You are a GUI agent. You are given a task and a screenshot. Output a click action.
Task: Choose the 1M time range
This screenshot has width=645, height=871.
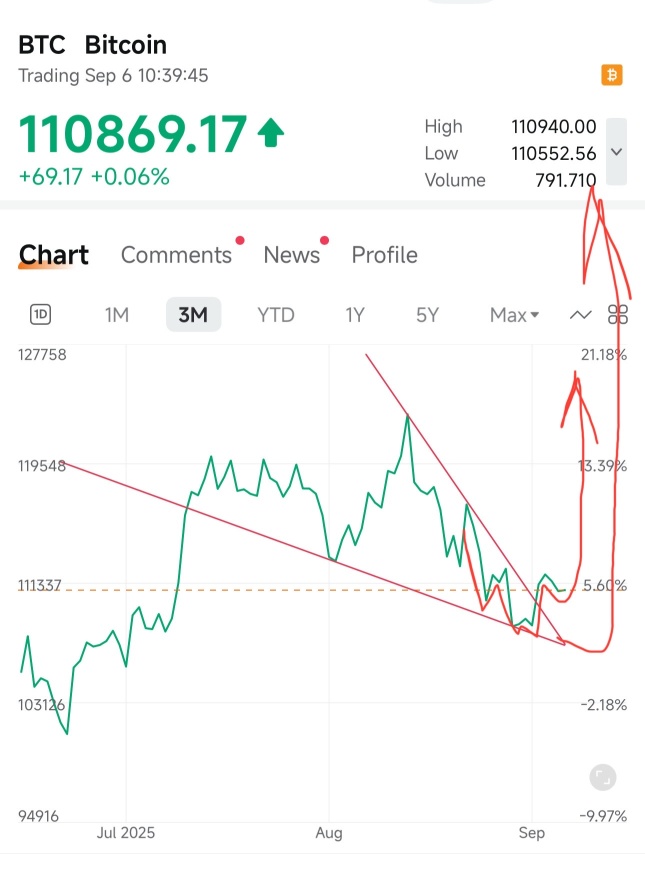117,315
